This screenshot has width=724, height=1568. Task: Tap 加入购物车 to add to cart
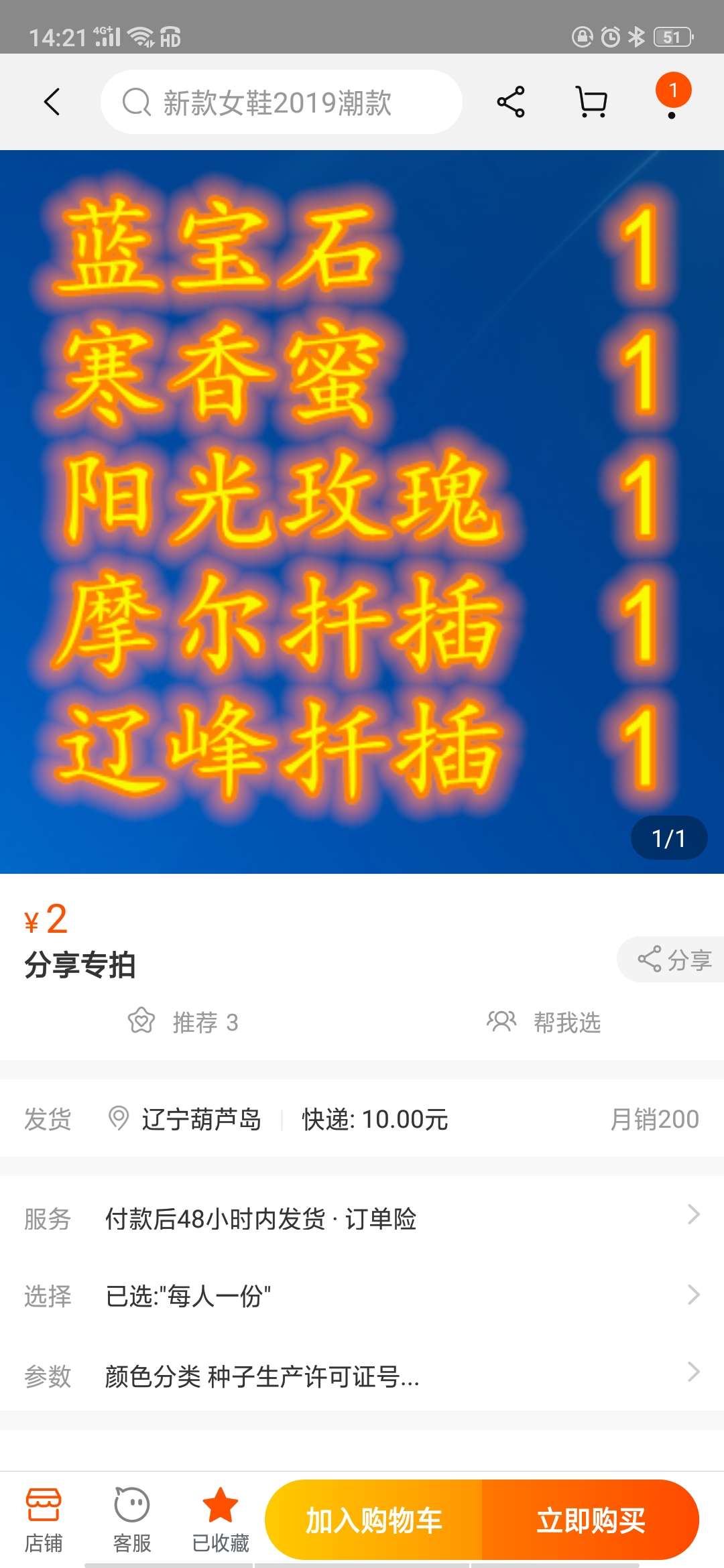tap(373, 1520)
